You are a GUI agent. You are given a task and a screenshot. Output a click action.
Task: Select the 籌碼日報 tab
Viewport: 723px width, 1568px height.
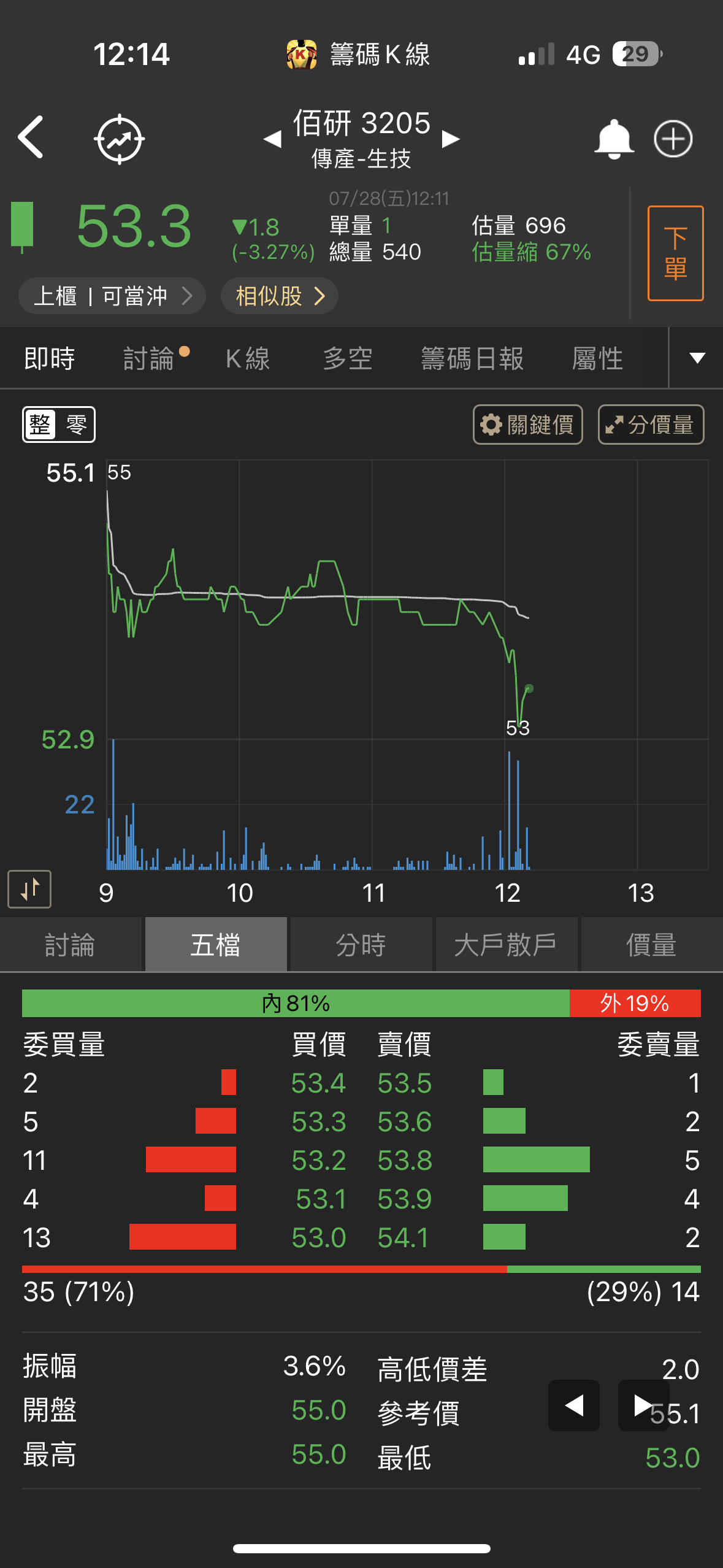point(472,359)
